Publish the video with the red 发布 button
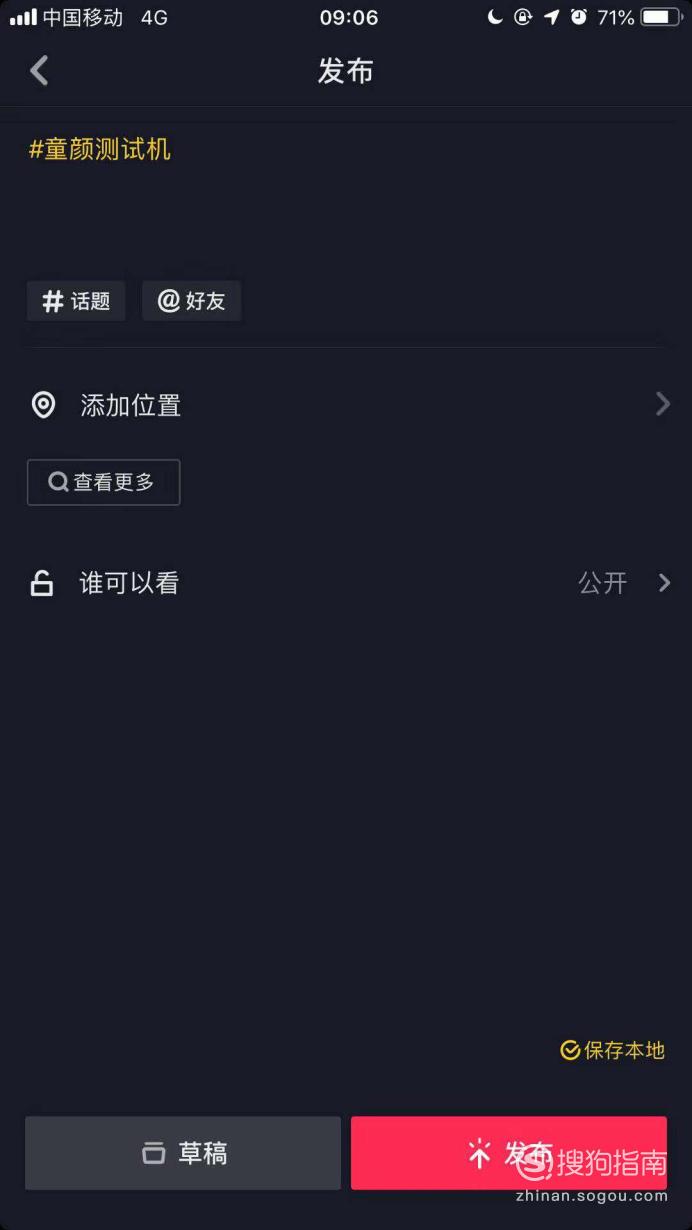This screenshot has width=692, height=1230. (x=509, y=1153)
